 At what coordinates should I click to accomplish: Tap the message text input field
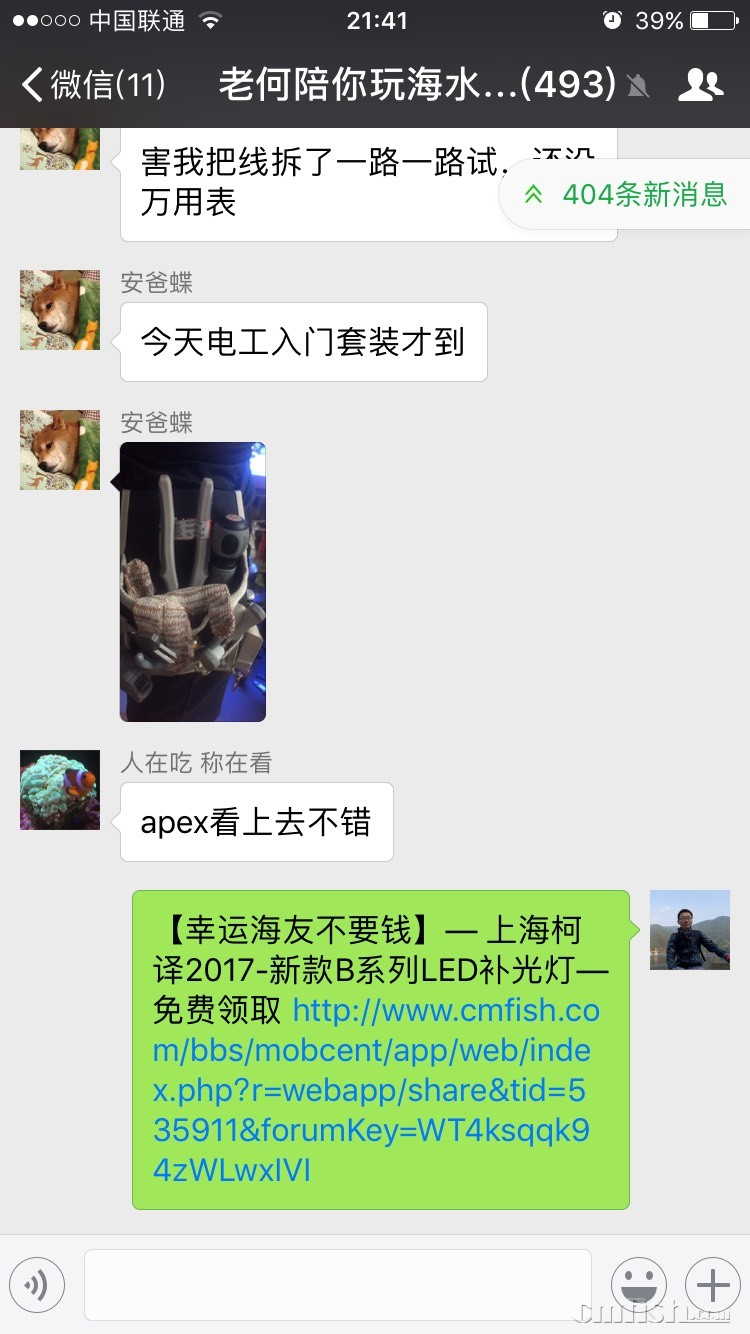pos(337,1284)
